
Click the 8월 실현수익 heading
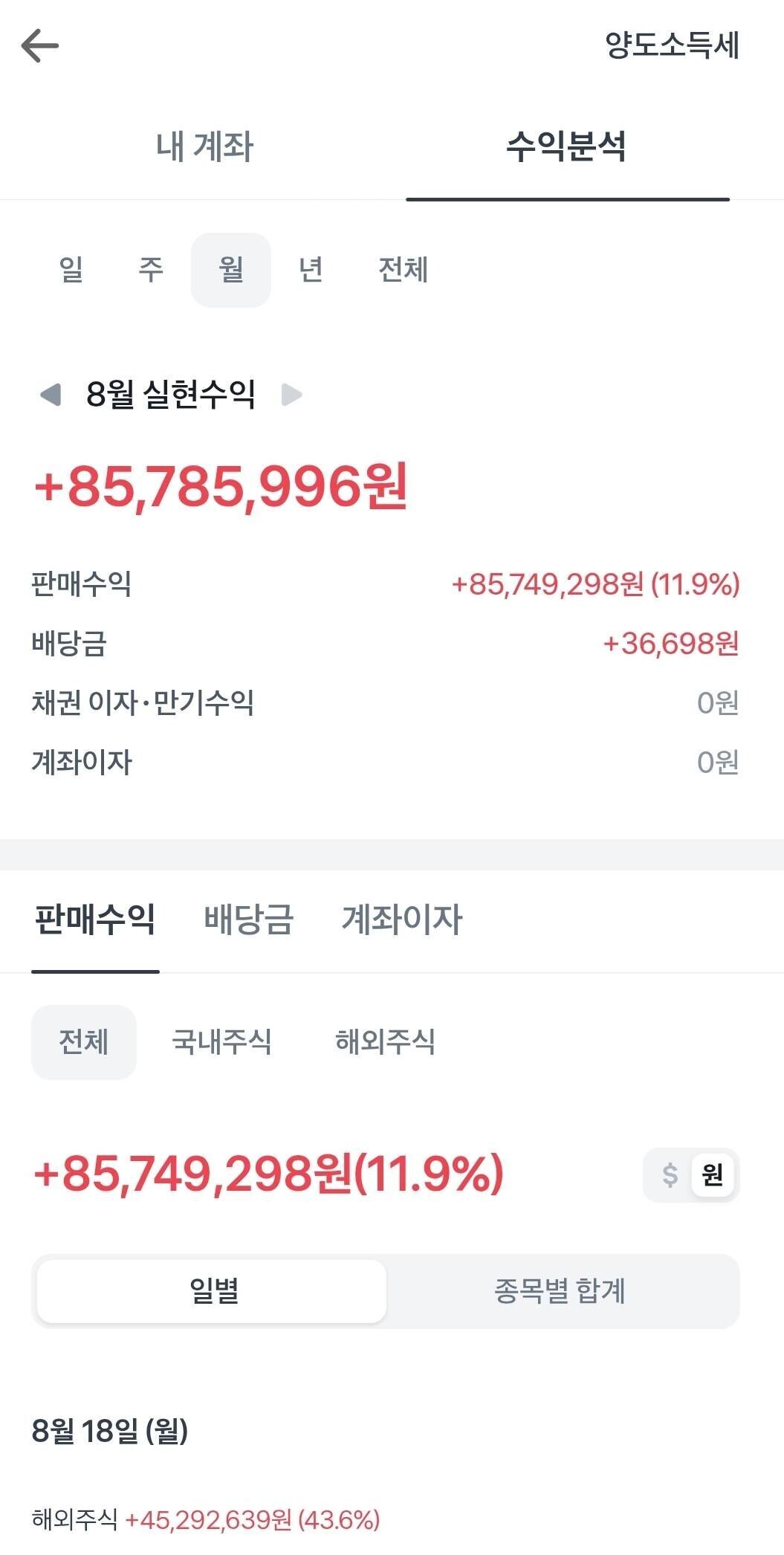[169, 395]
